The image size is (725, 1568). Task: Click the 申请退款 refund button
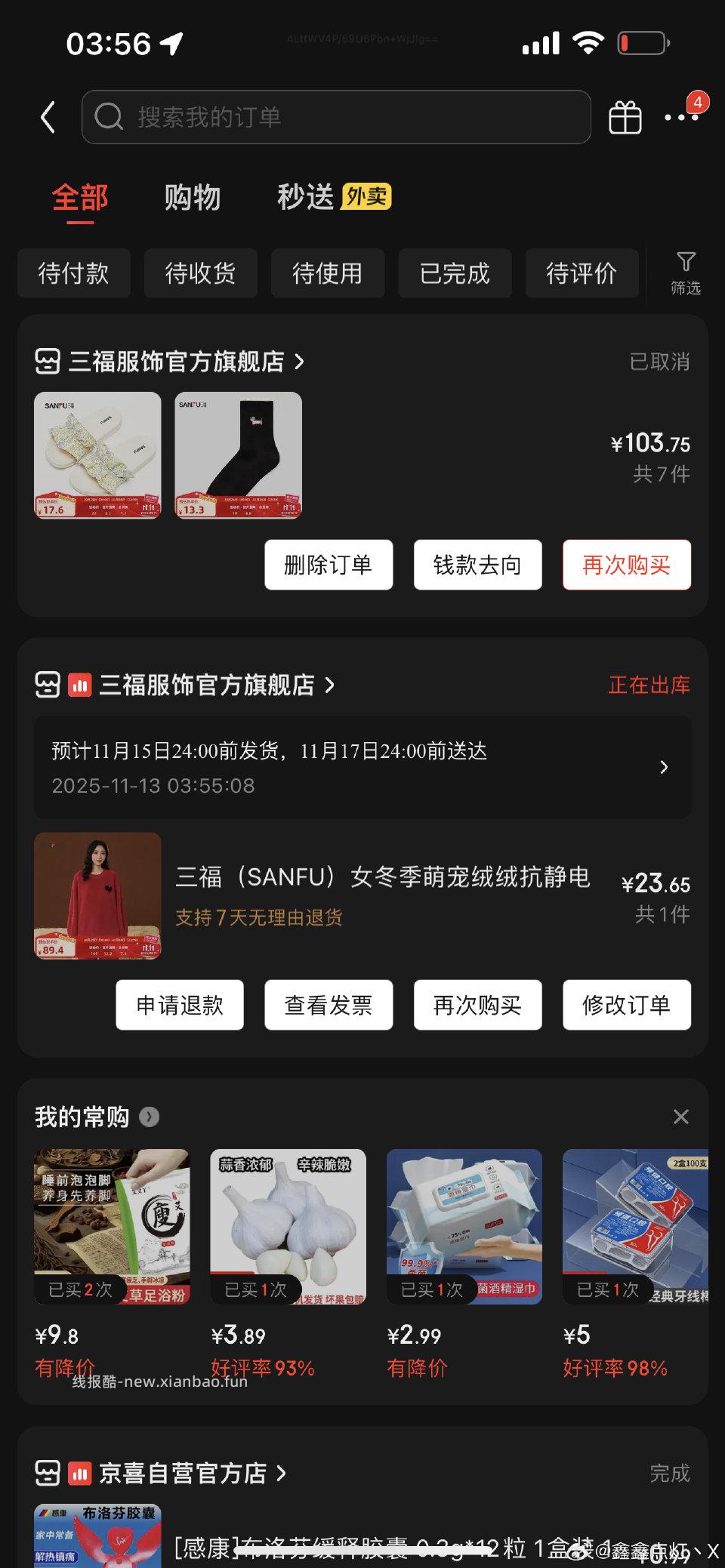[179, 1005]
